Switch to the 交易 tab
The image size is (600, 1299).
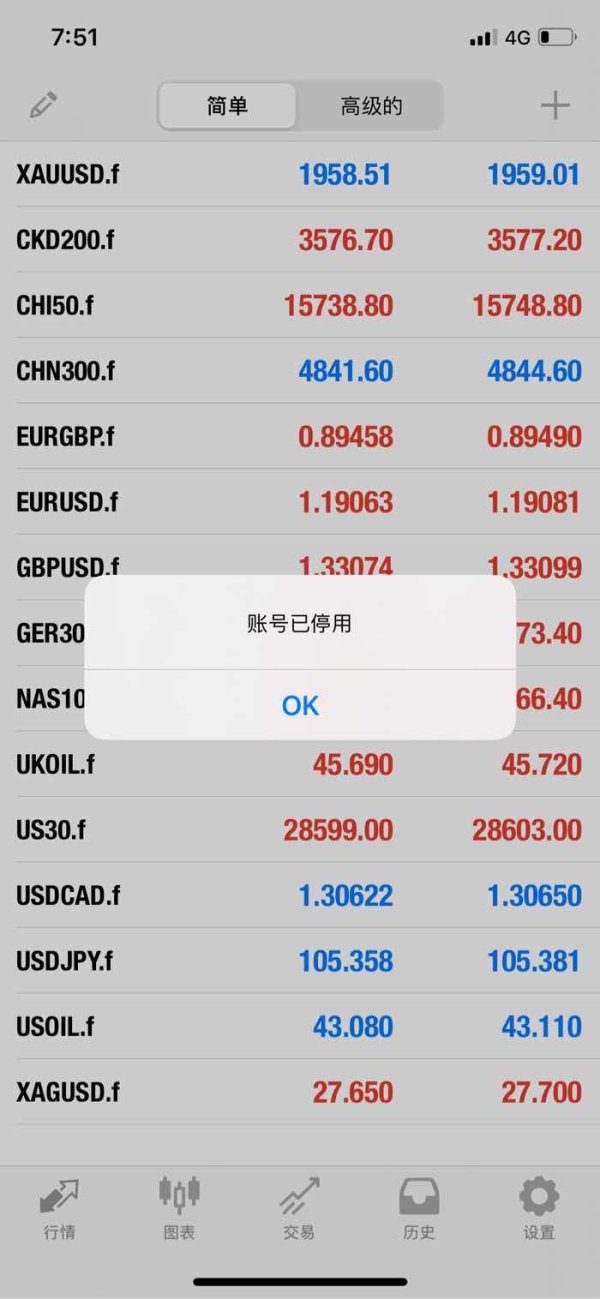(x=299, y=1208)
